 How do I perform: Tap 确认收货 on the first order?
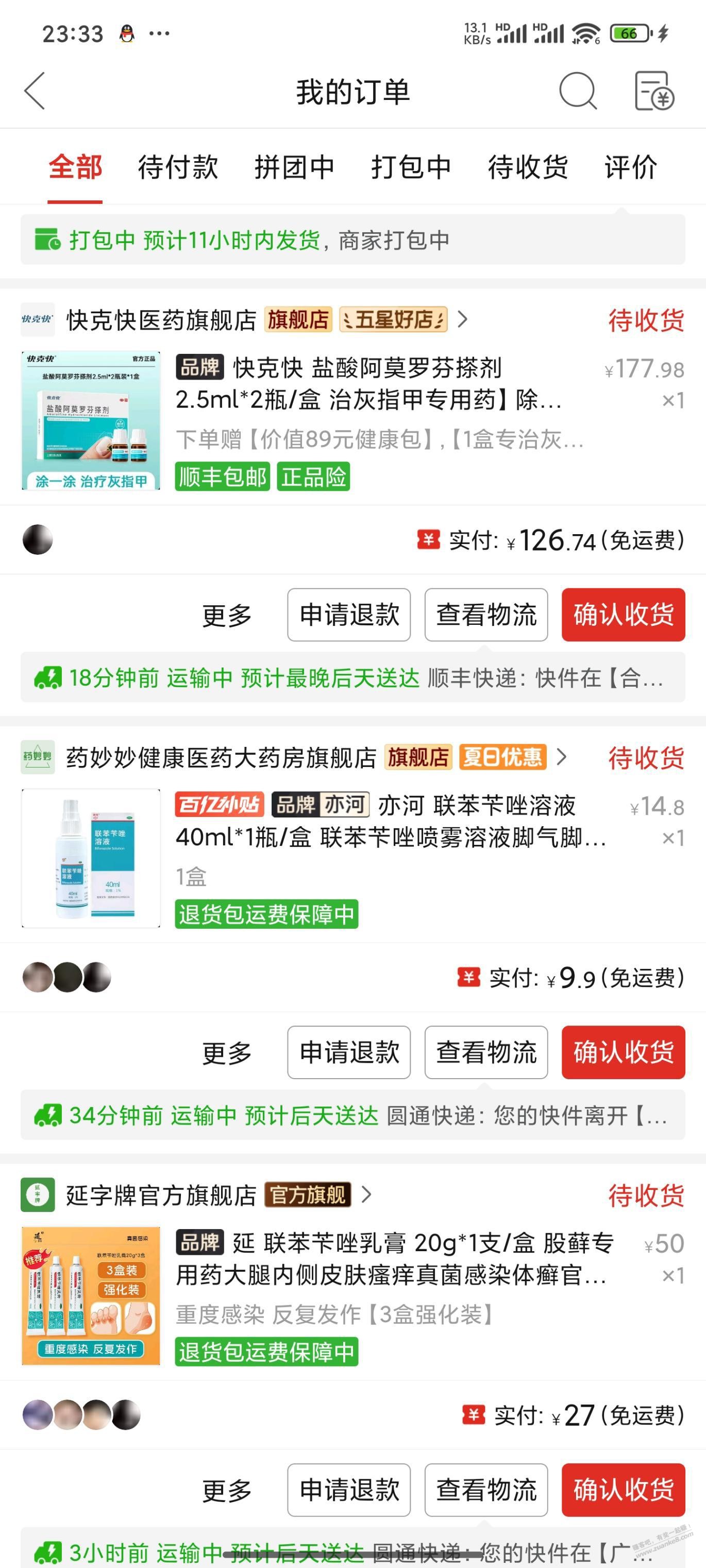point(623,616)
